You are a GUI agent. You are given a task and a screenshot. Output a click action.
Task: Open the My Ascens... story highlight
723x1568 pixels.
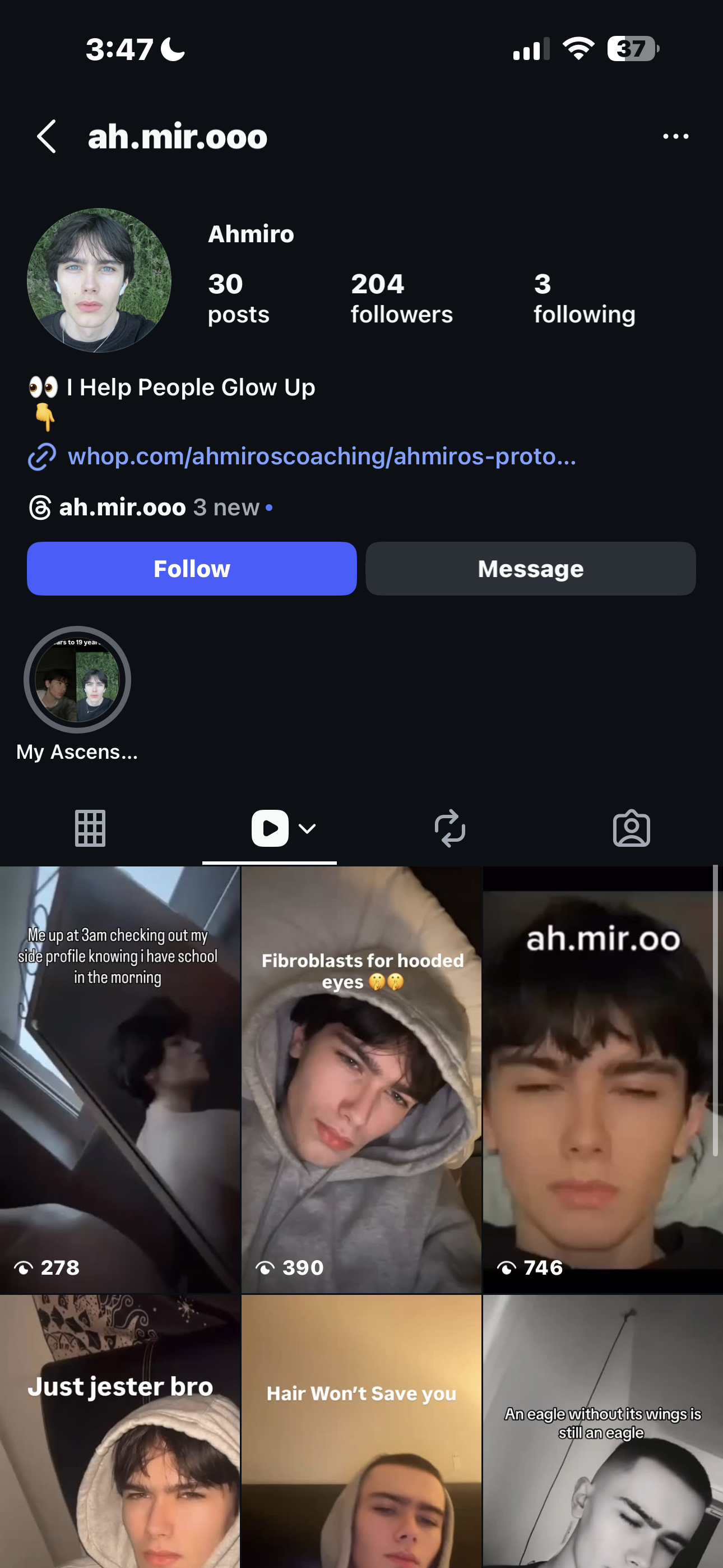coord(77,680)
